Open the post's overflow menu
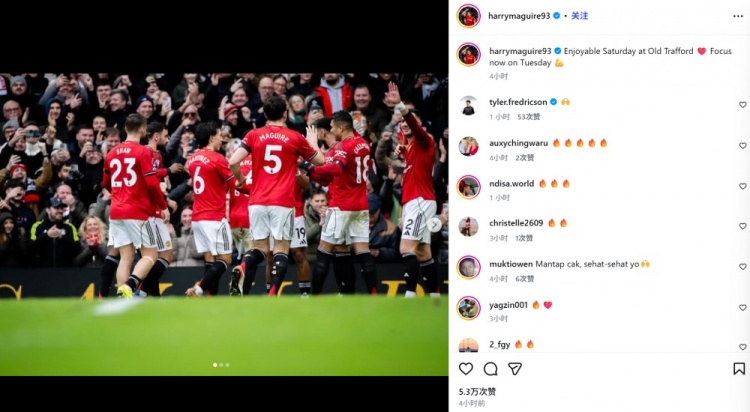 [x=738, y=16]
